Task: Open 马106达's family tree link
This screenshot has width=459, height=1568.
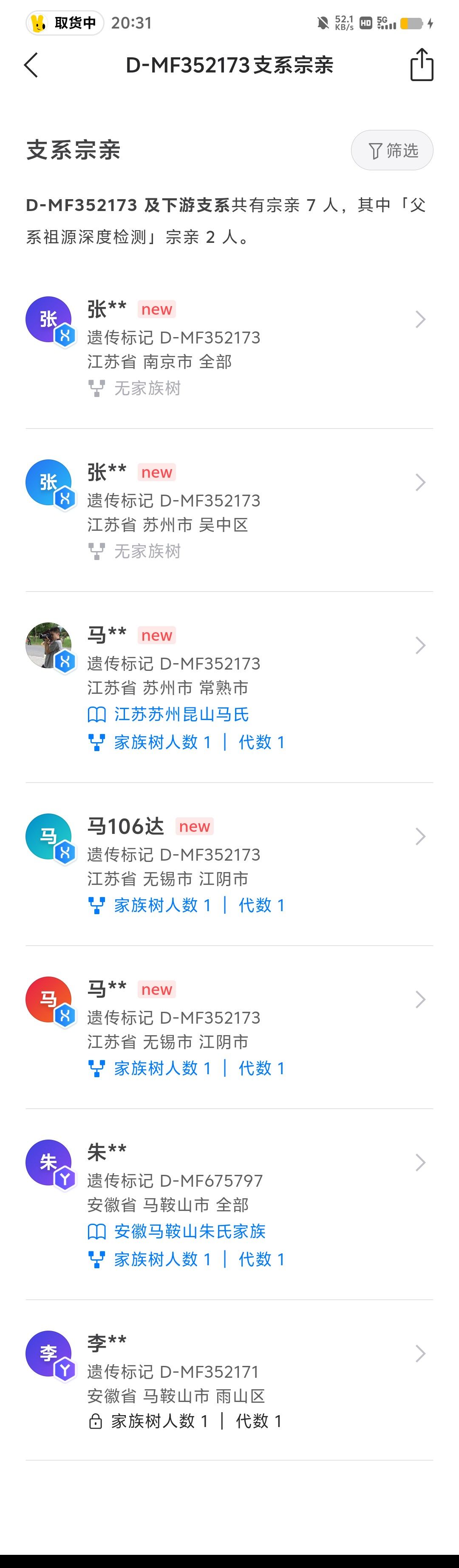Action: (187, 905)
